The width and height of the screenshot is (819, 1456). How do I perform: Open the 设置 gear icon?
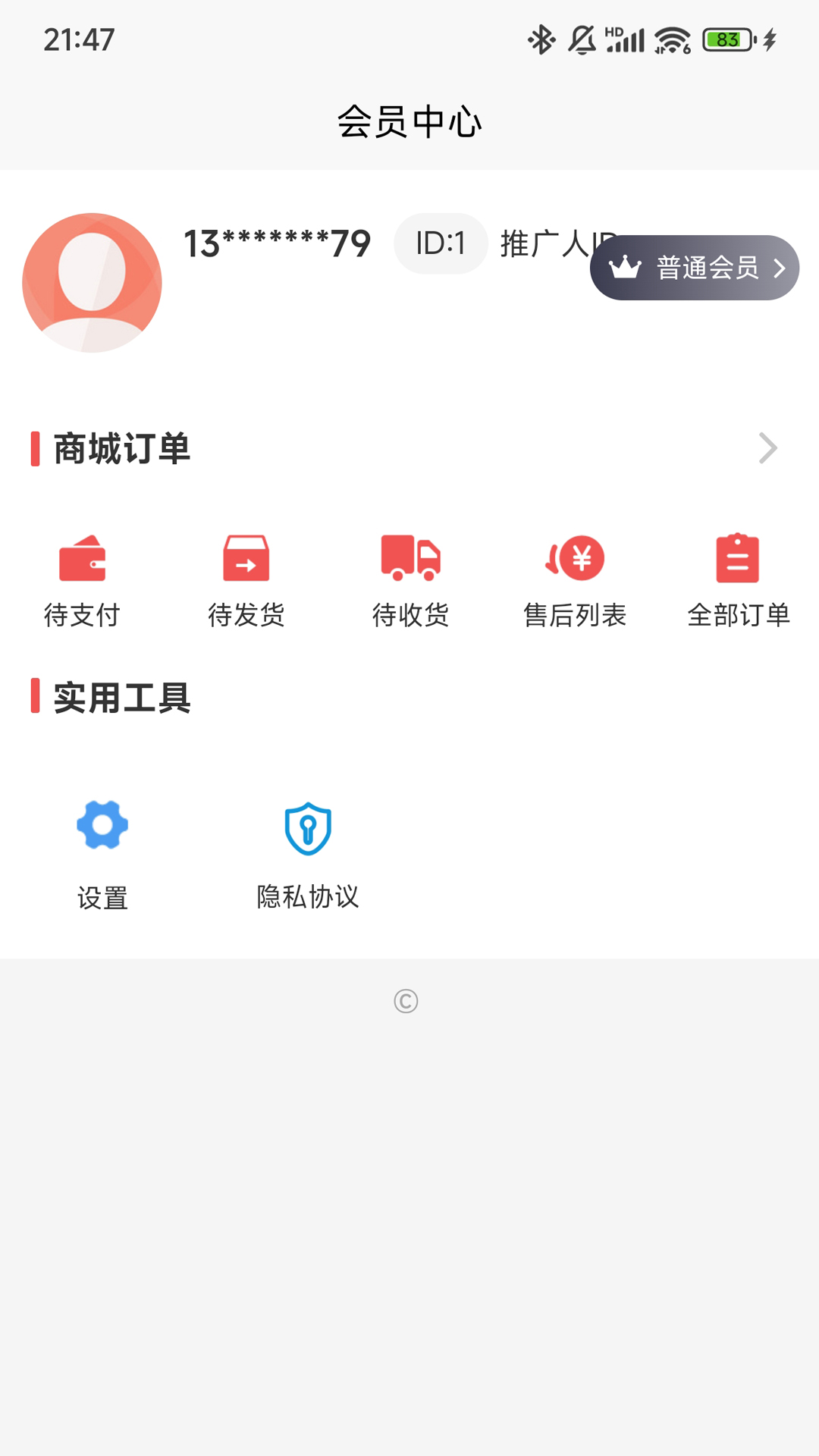[102, 825]
